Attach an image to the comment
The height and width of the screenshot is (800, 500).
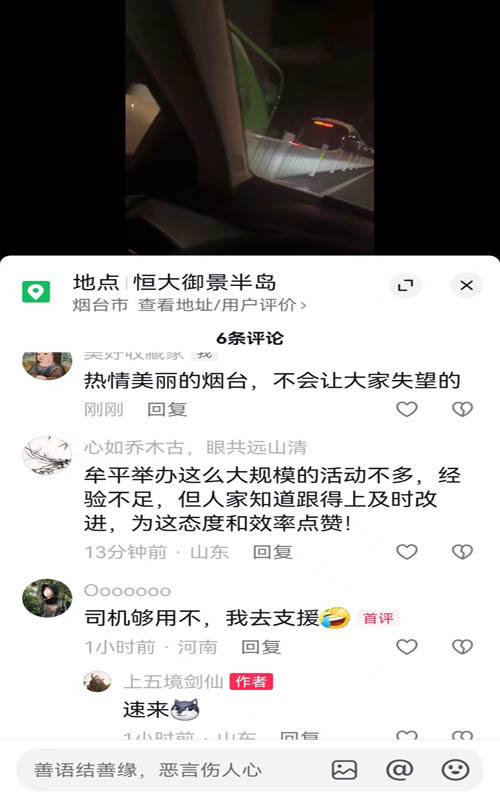(344, 770)
